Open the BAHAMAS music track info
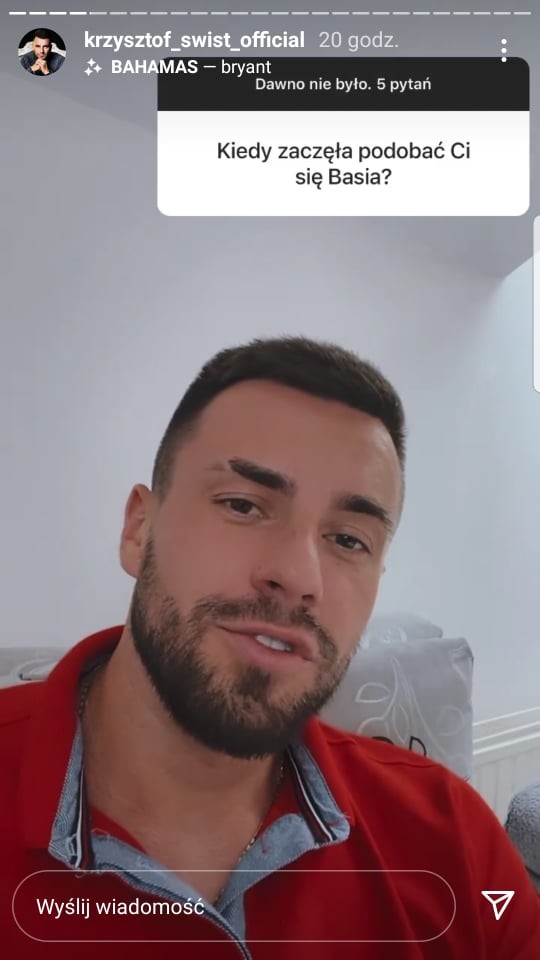 178,67
